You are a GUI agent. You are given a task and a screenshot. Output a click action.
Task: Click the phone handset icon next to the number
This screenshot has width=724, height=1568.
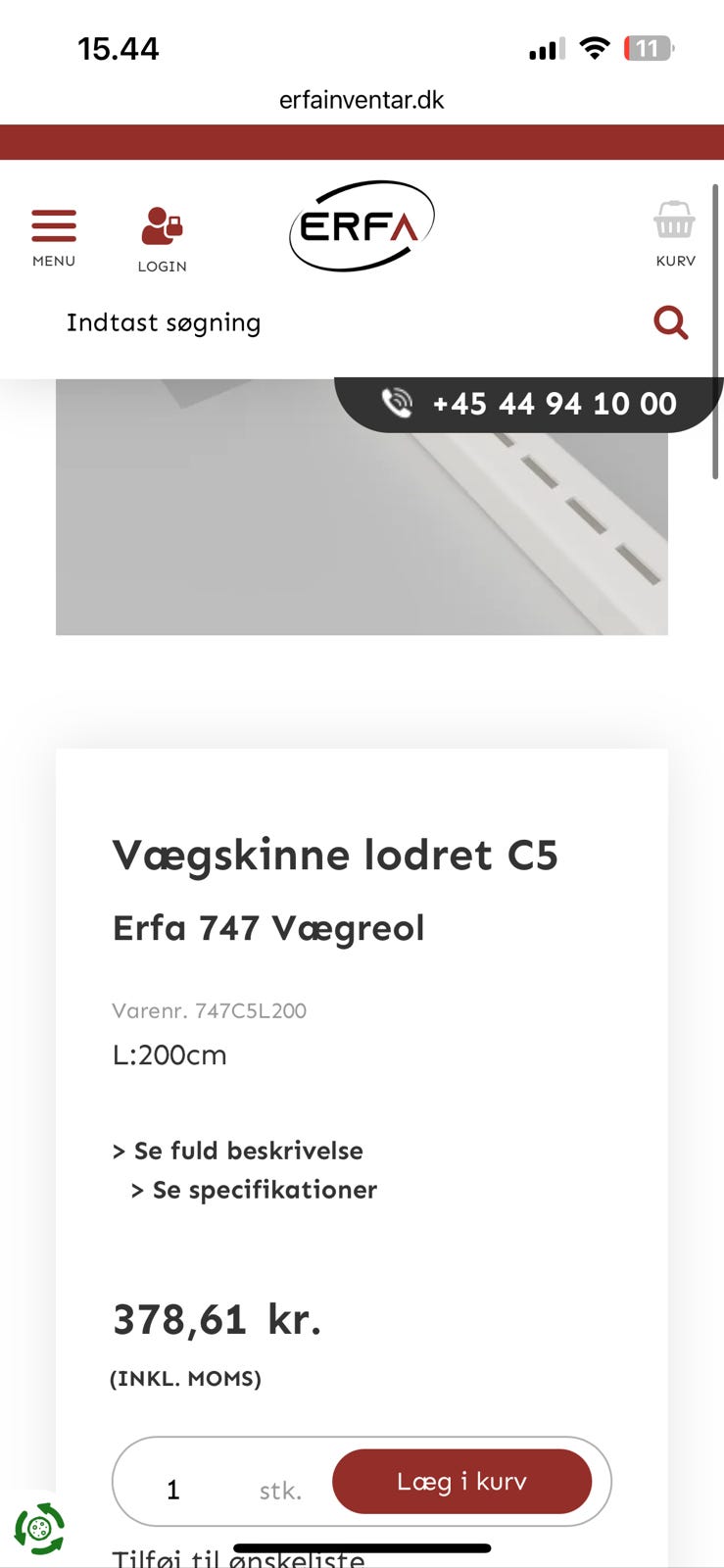(x=397, y=403)
